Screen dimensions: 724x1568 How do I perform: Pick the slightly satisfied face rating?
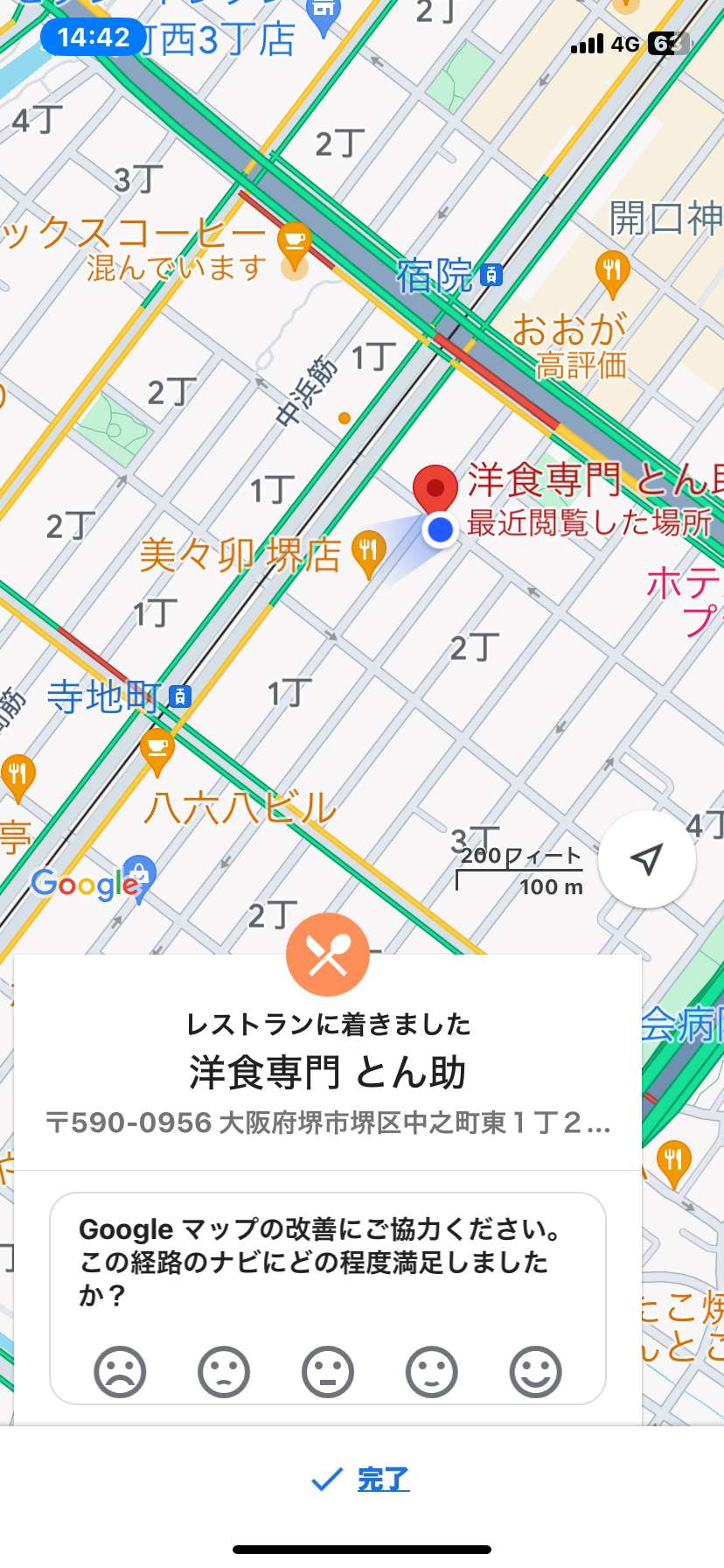click(x=432, y=1371)
